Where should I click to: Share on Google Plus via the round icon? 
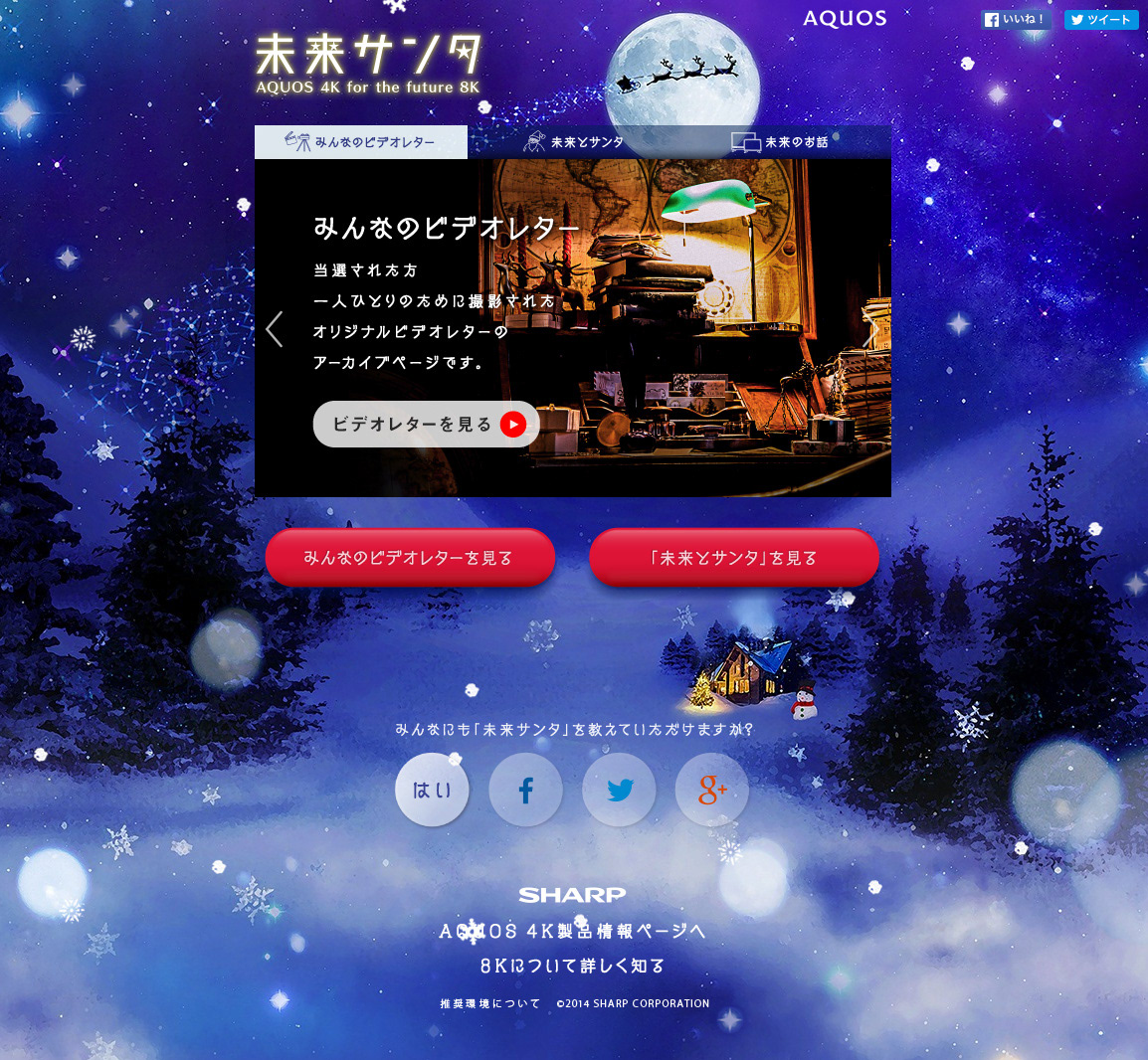[x=712, y=790]
